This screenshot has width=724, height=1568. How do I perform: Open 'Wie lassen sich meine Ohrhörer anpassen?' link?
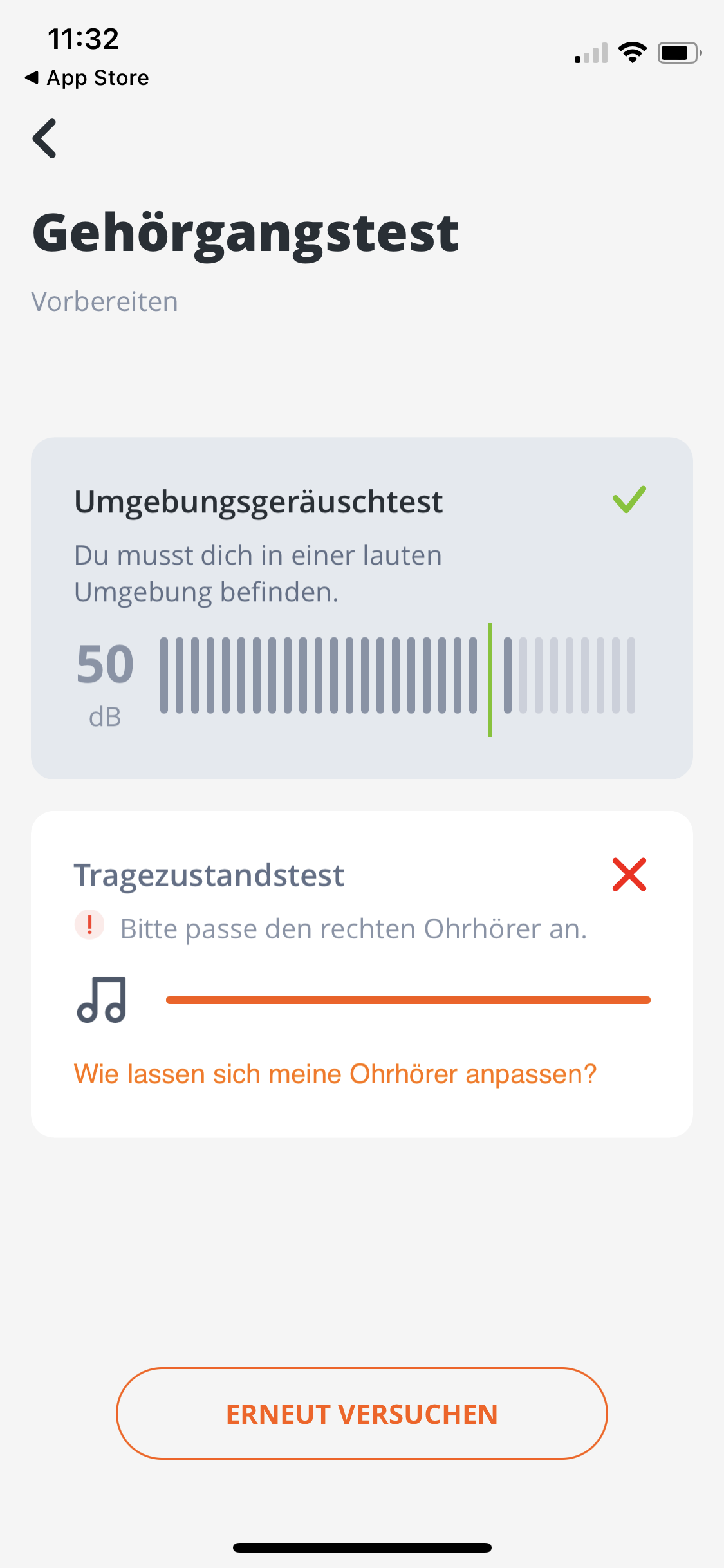pos(335,1074)
